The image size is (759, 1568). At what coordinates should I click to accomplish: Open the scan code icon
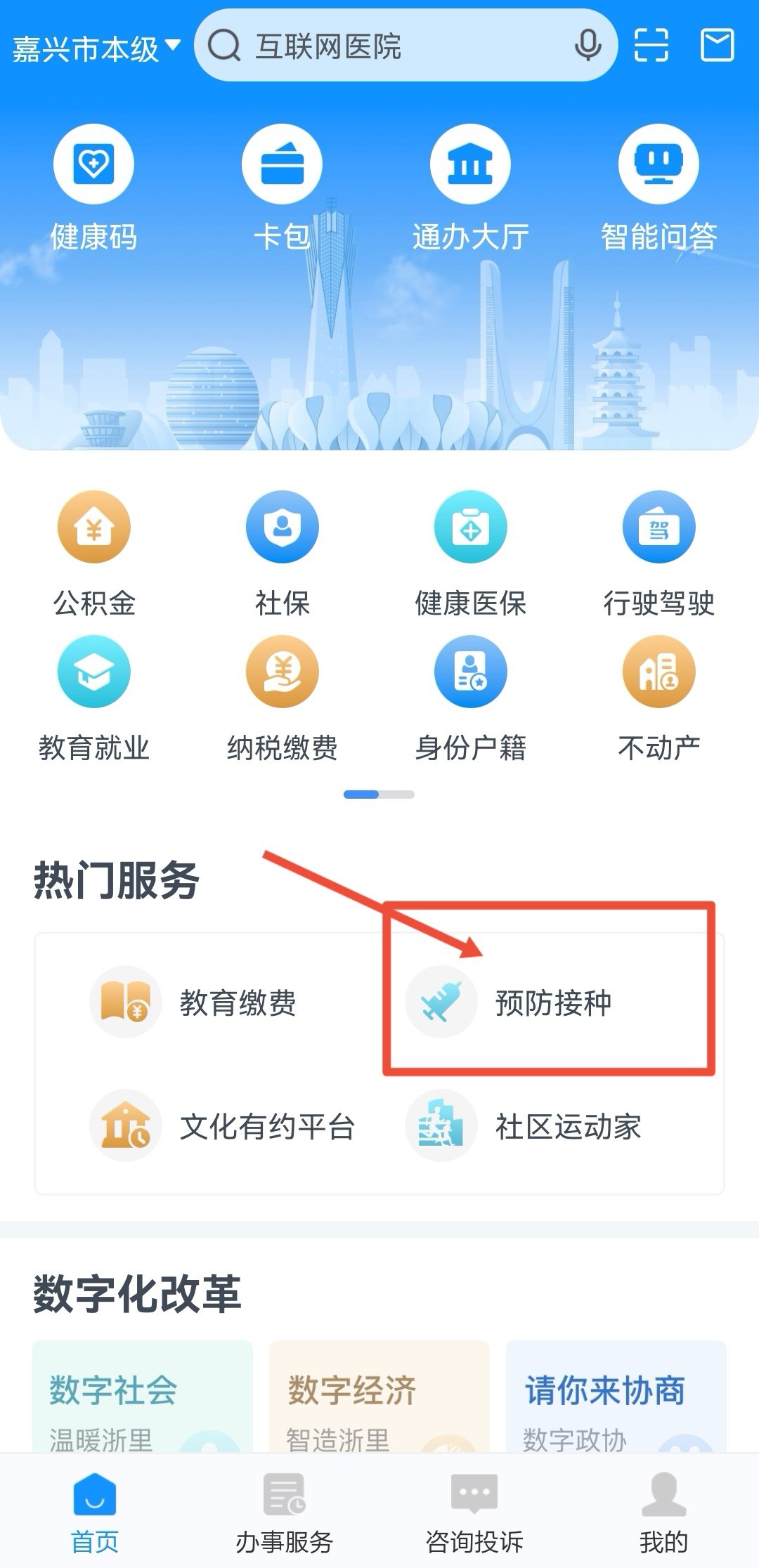pyautogui.click(x=651, y=46)
